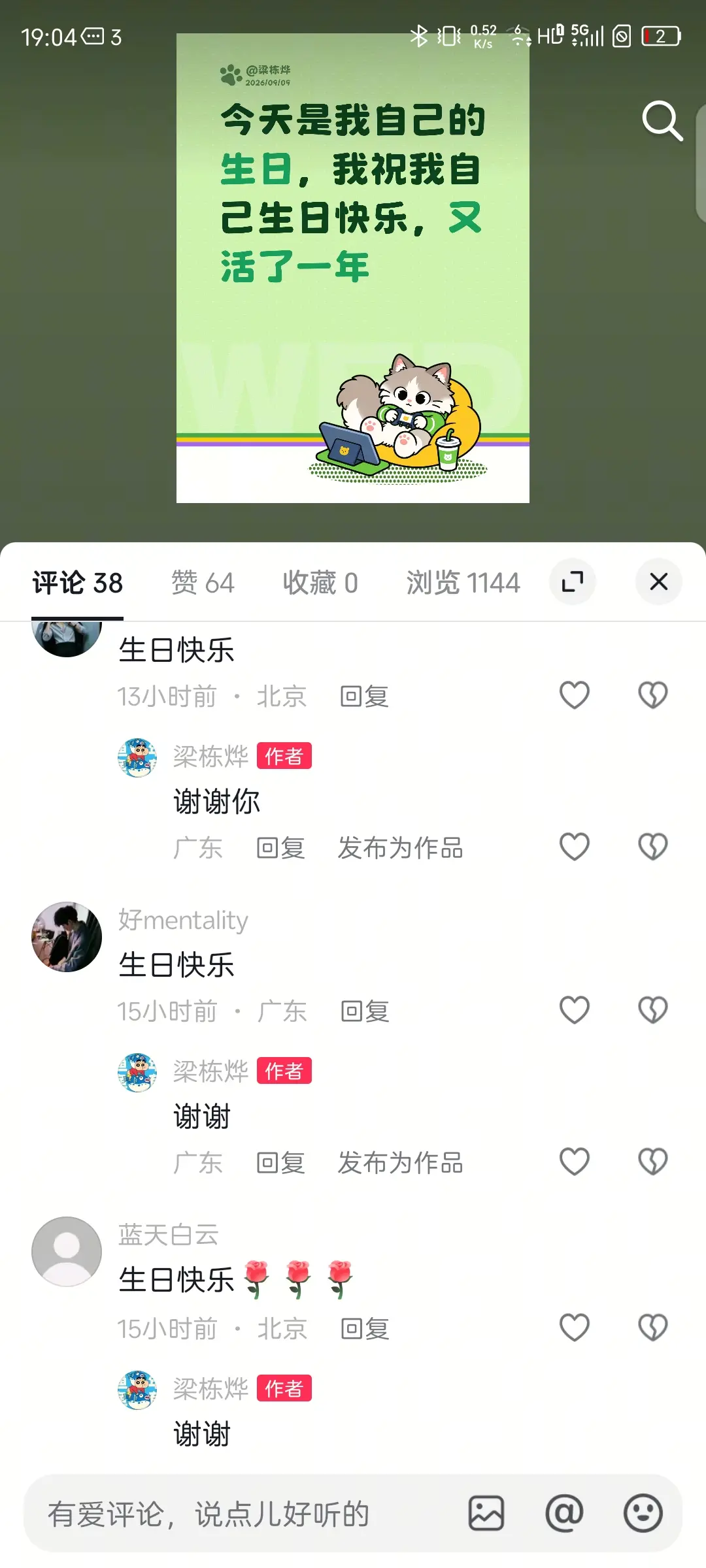This screenshot has height=1568, width=706.
Task: Open the emoji picker
Action: click(643, 1514)
